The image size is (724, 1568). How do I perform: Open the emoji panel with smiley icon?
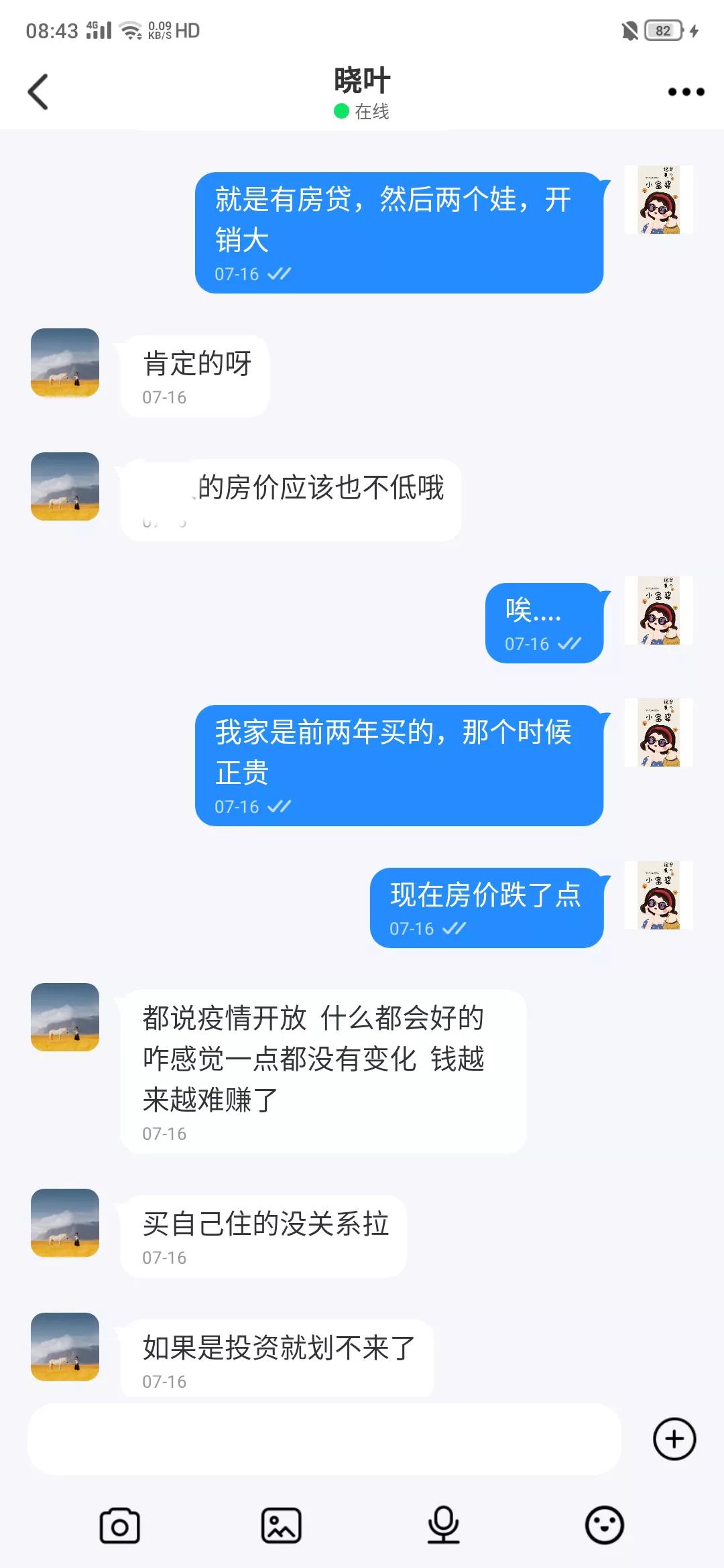pyautogui.click(x=604, y=1524)
